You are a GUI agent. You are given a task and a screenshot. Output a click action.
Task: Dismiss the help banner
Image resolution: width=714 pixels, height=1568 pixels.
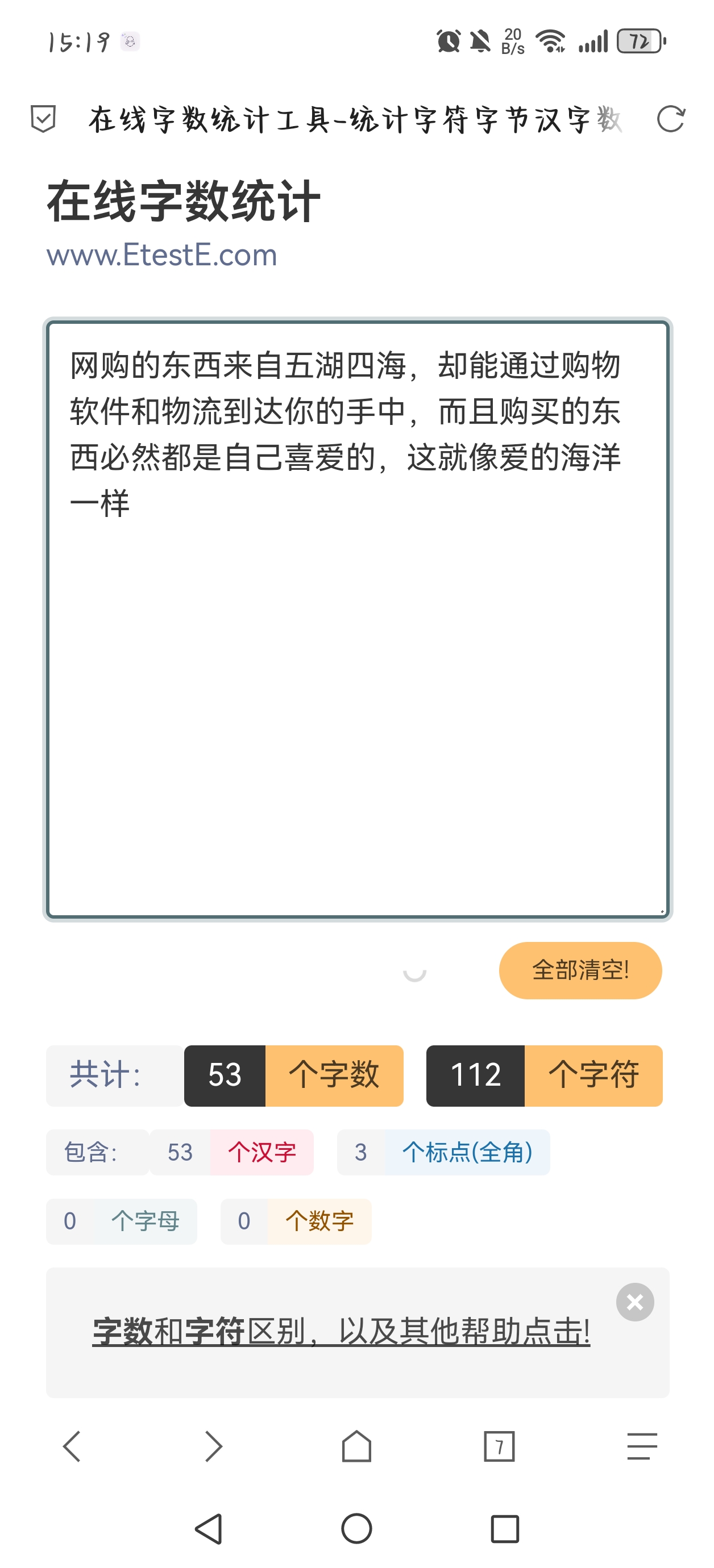[635, 1302]
